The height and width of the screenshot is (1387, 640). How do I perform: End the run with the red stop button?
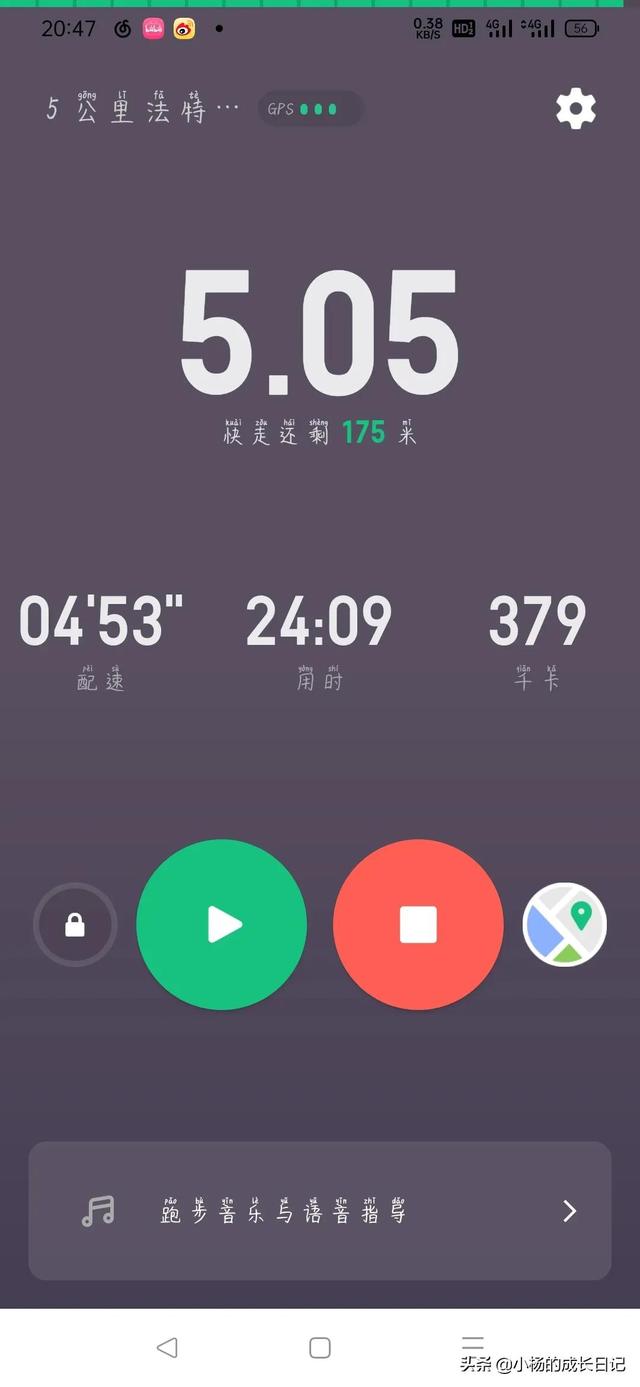418,925
